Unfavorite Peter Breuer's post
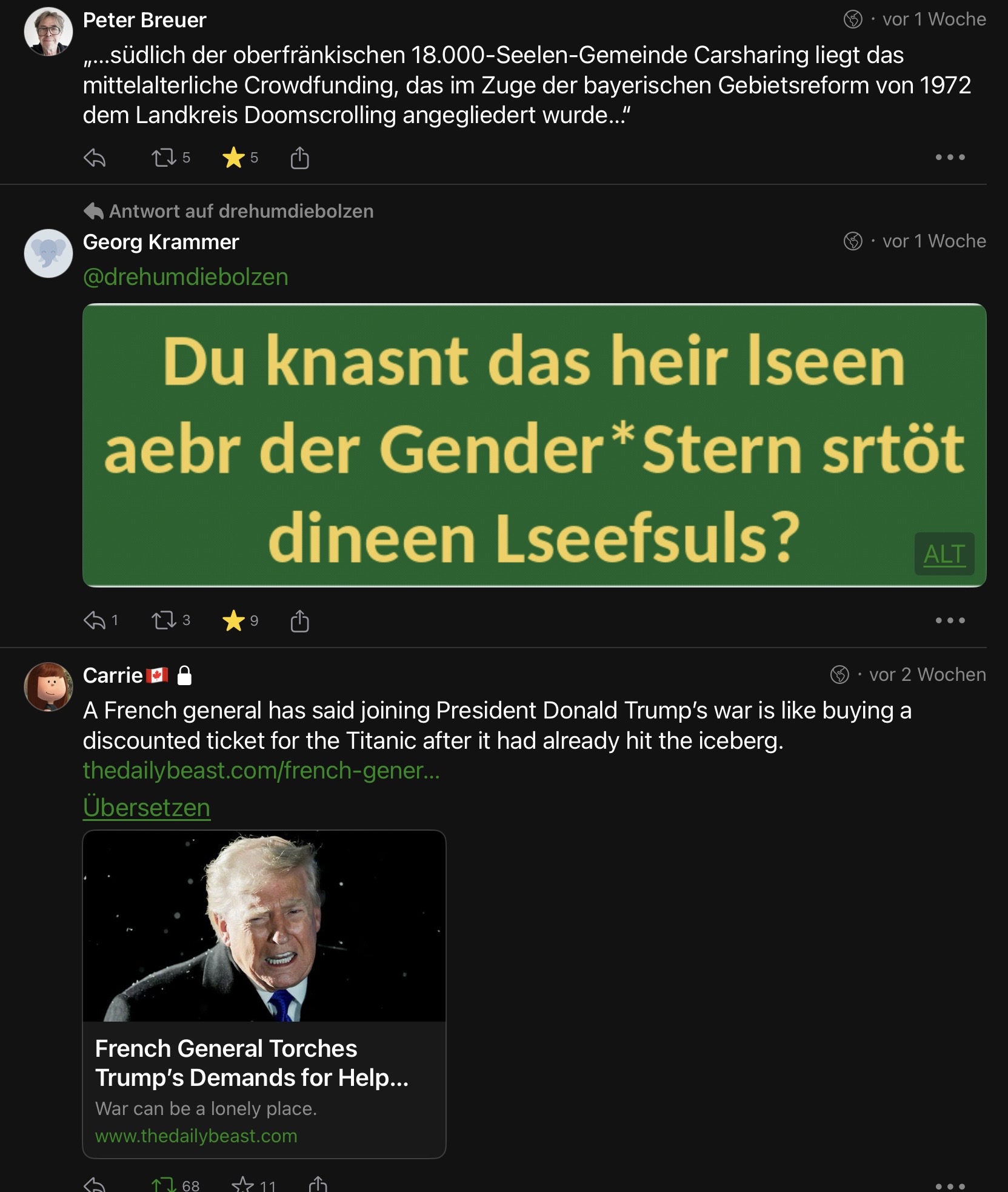1008x1192 pixels. click(233, 158)
